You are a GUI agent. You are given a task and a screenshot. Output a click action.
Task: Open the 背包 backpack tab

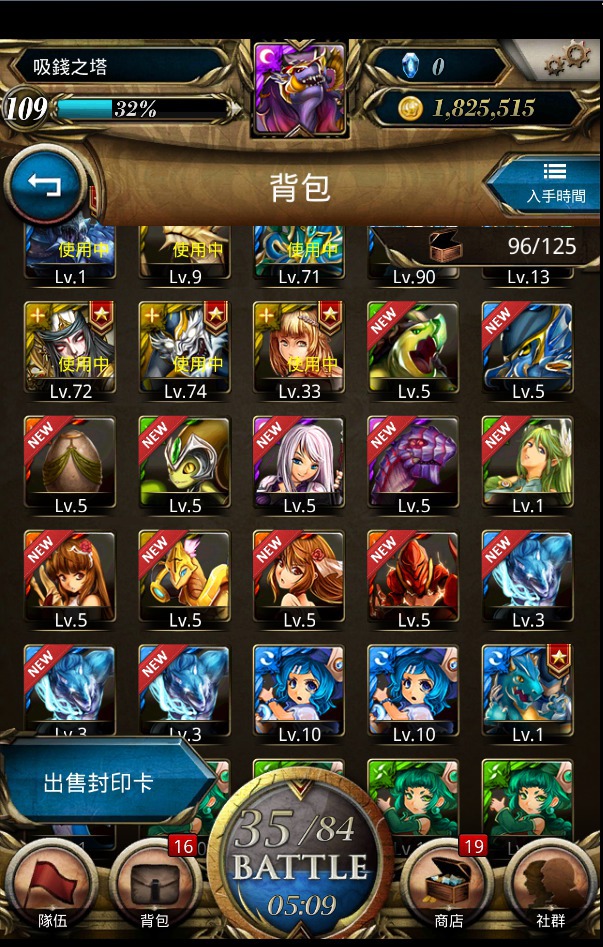155,887
